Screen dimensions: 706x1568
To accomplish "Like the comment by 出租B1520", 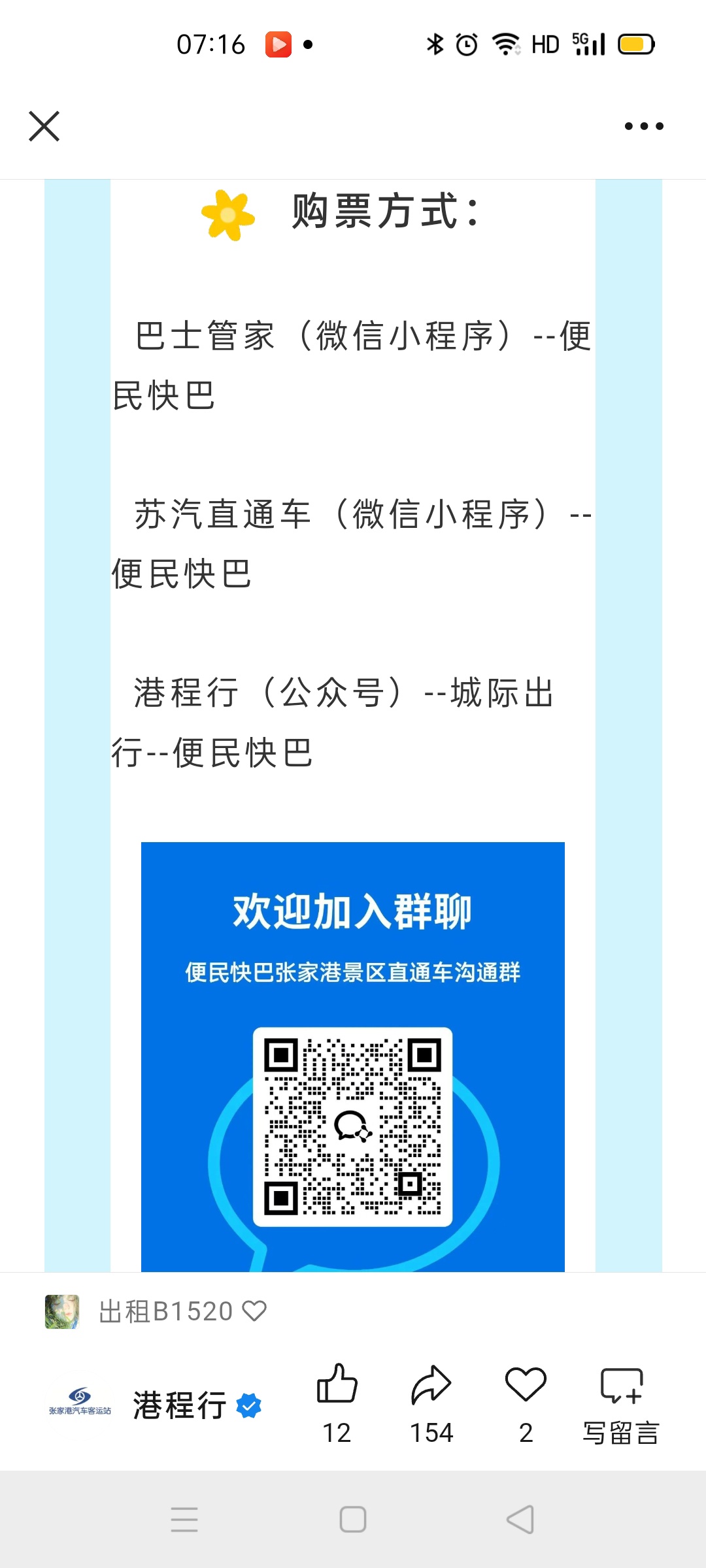I will coord(254,1311).
